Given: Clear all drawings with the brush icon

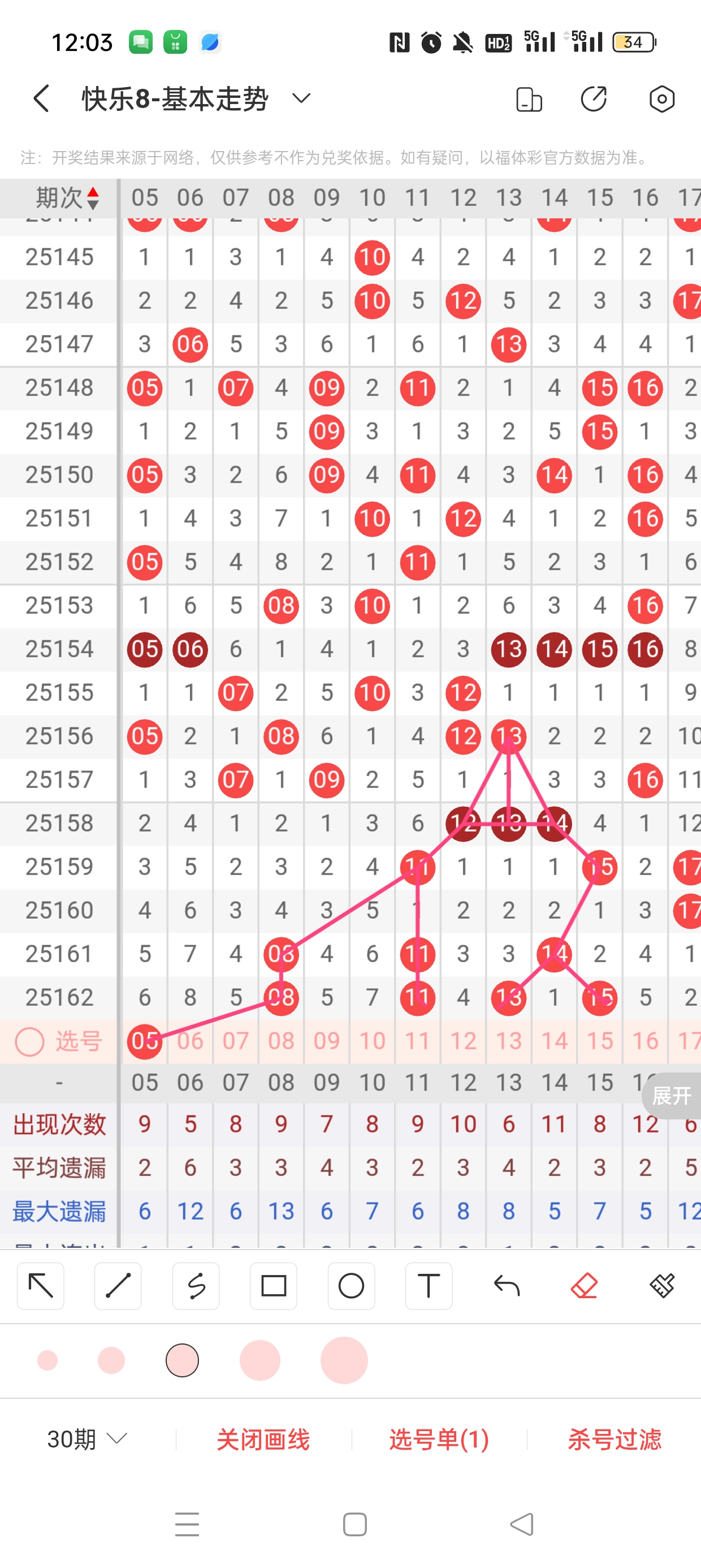Looking at the screenshot, I should (x=662, y=1286).
